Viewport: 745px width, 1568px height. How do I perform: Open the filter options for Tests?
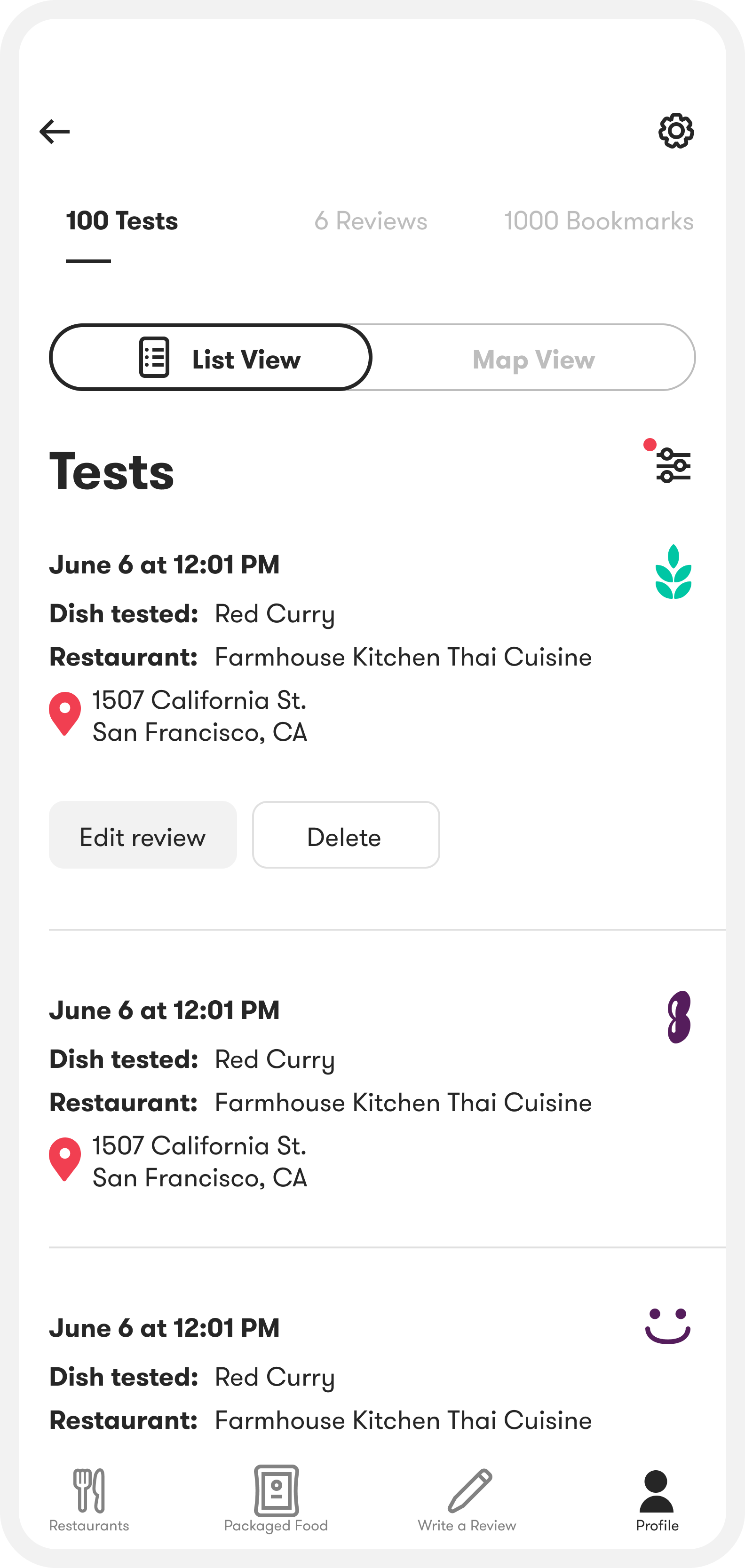click(x=673, y=466)
